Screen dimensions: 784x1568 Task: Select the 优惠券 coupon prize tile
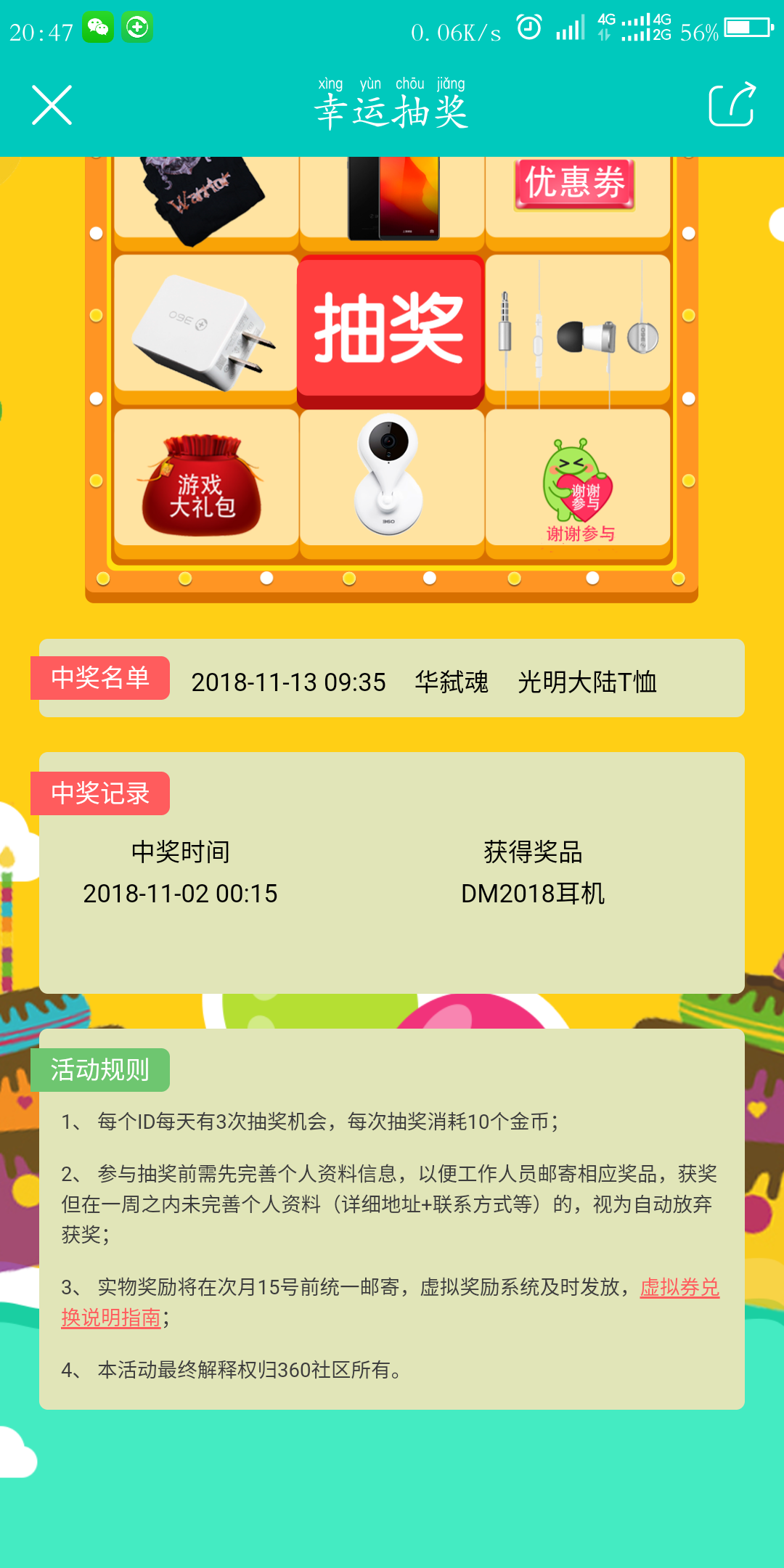576,189
